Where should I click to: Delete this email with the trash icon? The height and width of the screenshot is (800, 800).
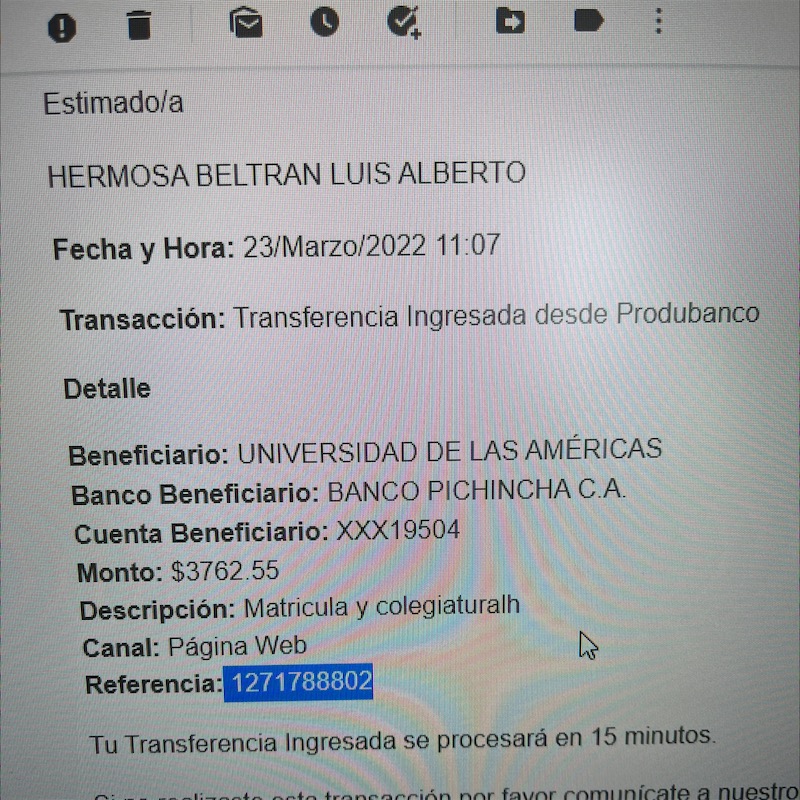[139, 26]
